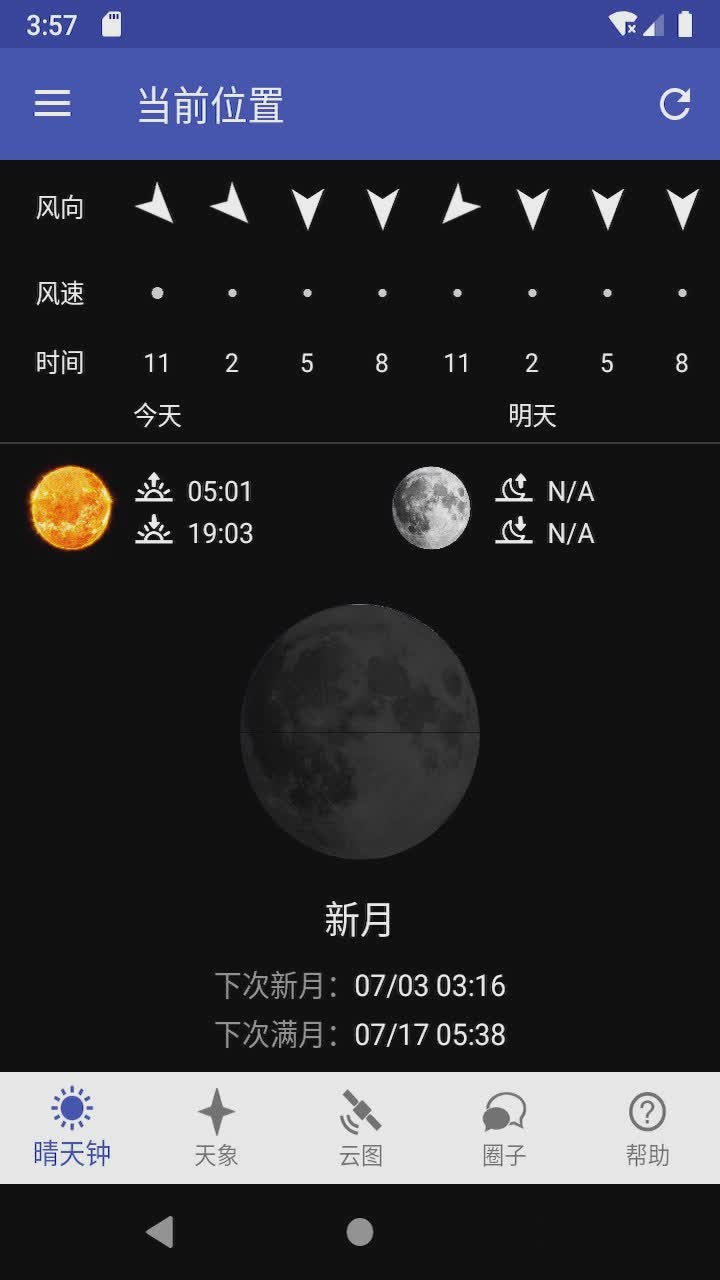Viewport: 720px width, 1280px height.
Task: Tap the 时间 row label
Action: click(61, 363)
